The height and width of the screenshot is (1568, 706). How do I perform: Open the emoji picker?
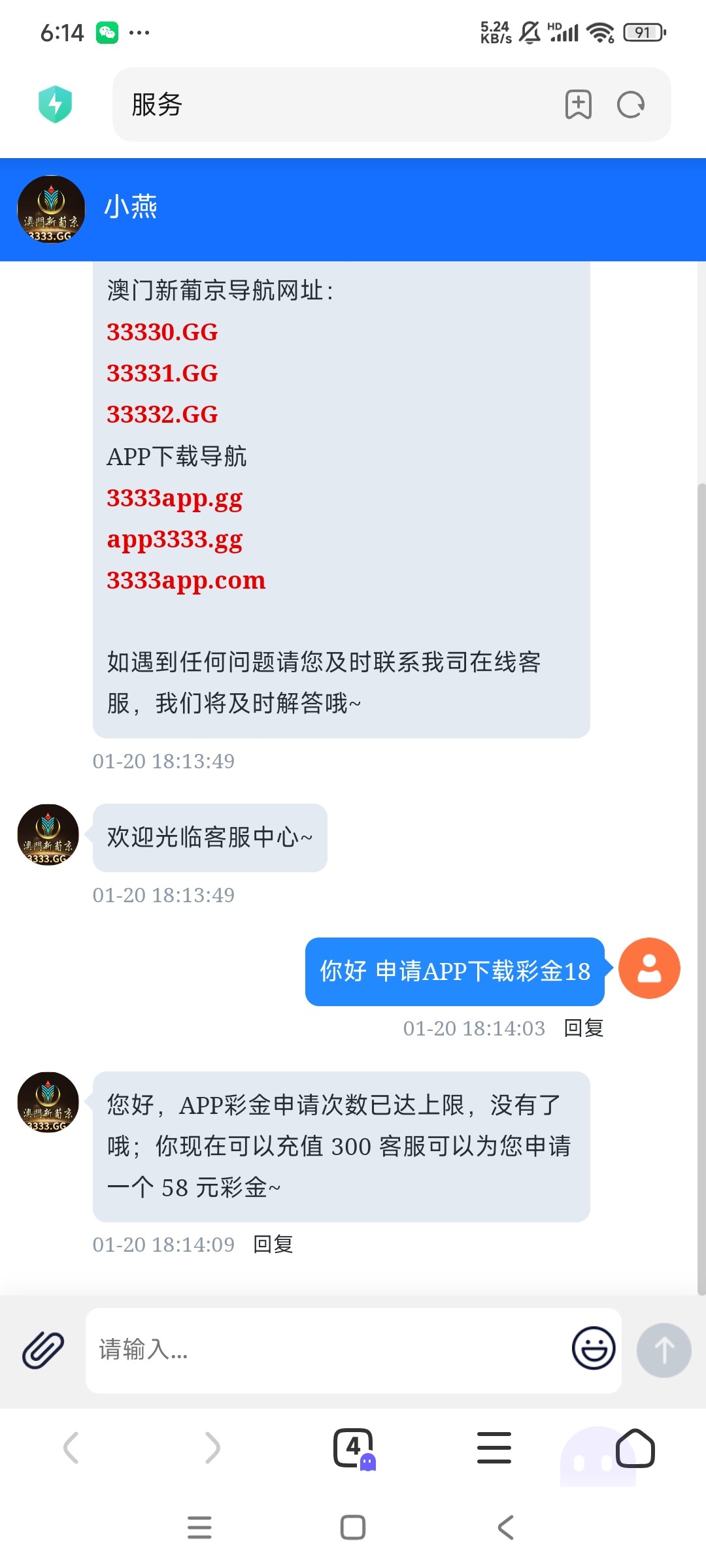pos(593,1348)
